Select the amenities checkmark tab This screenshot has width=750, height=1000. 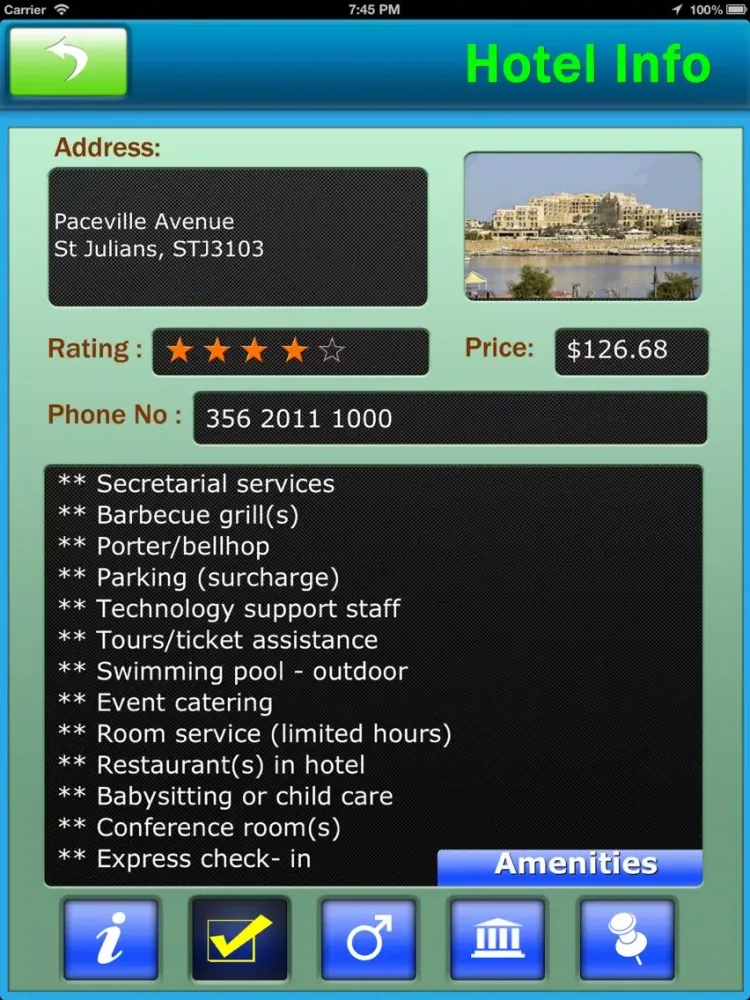coord(239,940)
